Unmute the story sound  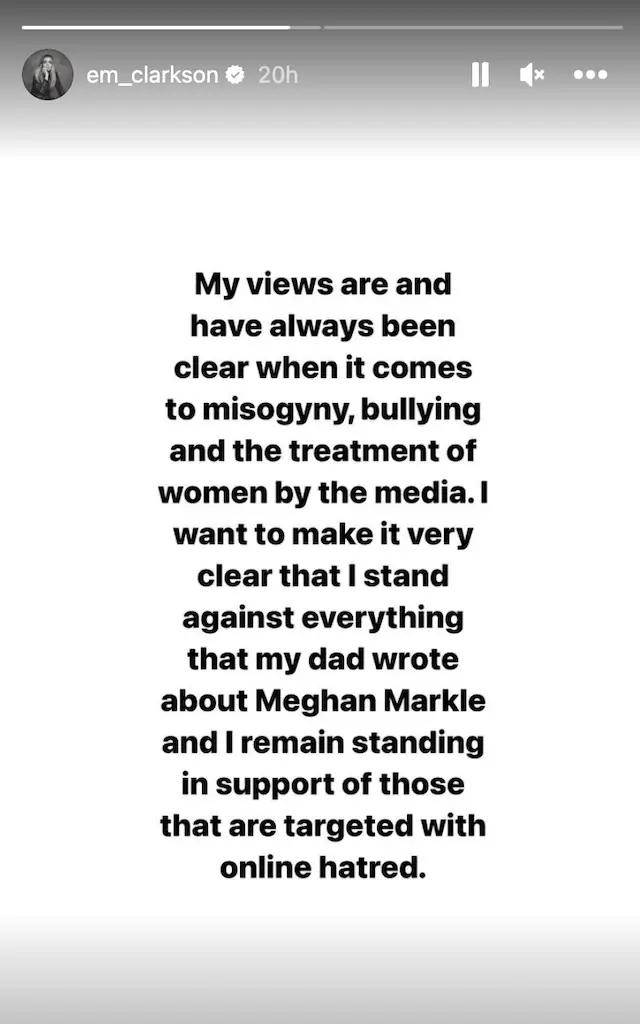pyautogui.click(x=532, y=75)
